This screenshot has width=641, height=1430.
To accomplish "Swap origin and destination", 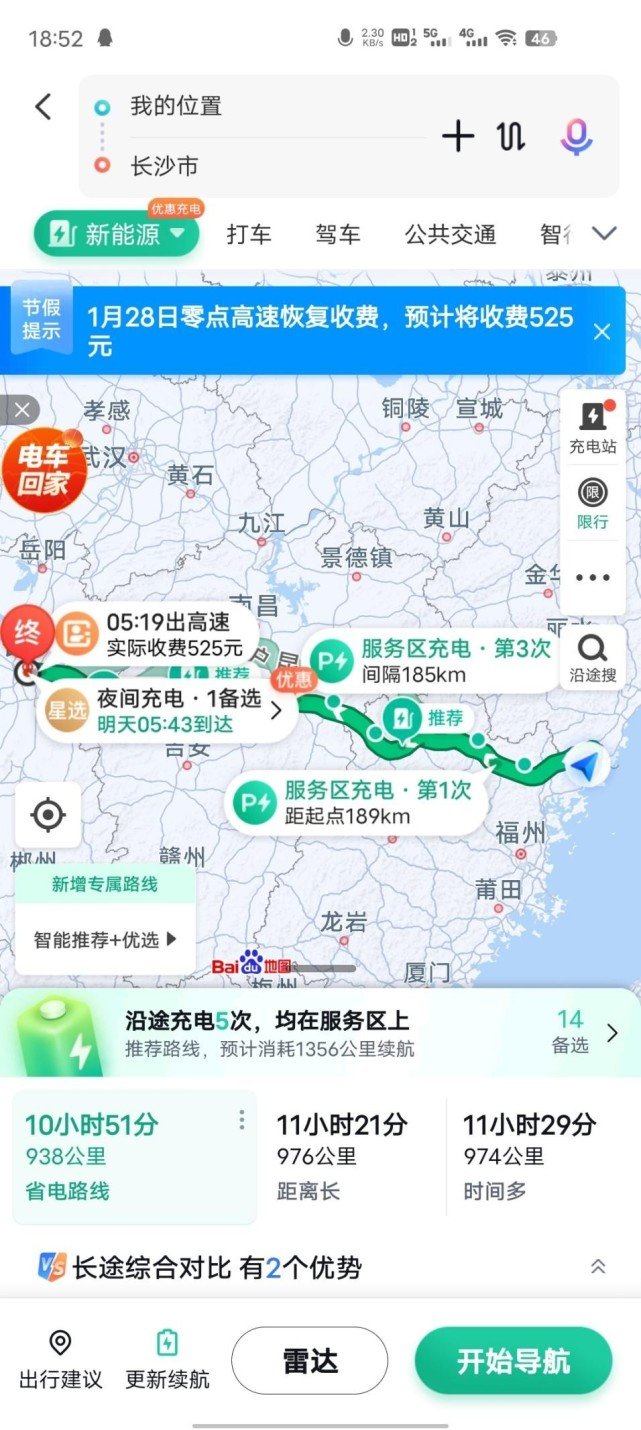I will pos(511,136).
